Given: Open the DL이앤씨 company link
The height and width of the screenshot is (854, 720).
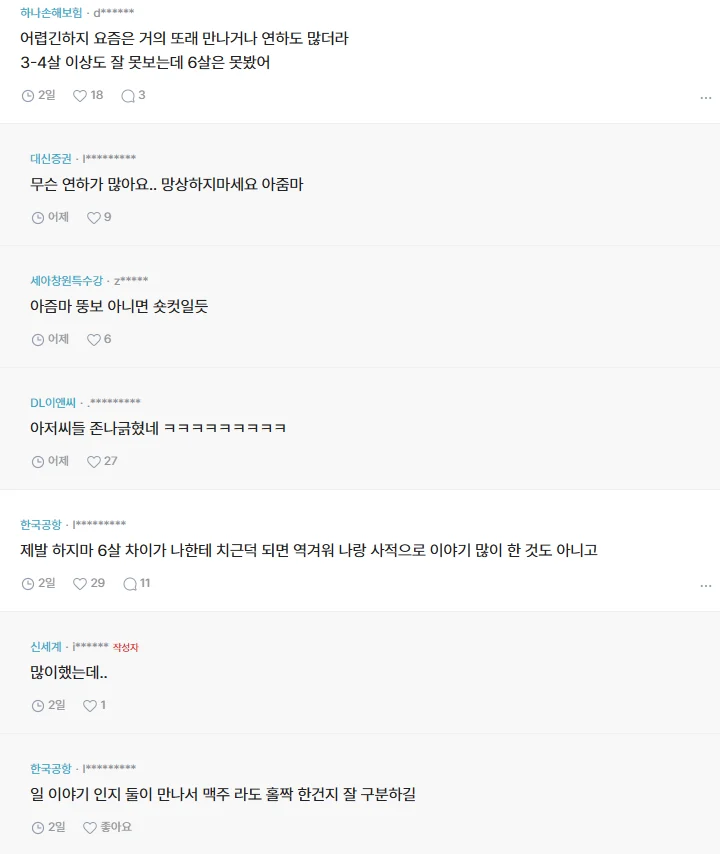Looking at the screenshot, I should (53, 402).
